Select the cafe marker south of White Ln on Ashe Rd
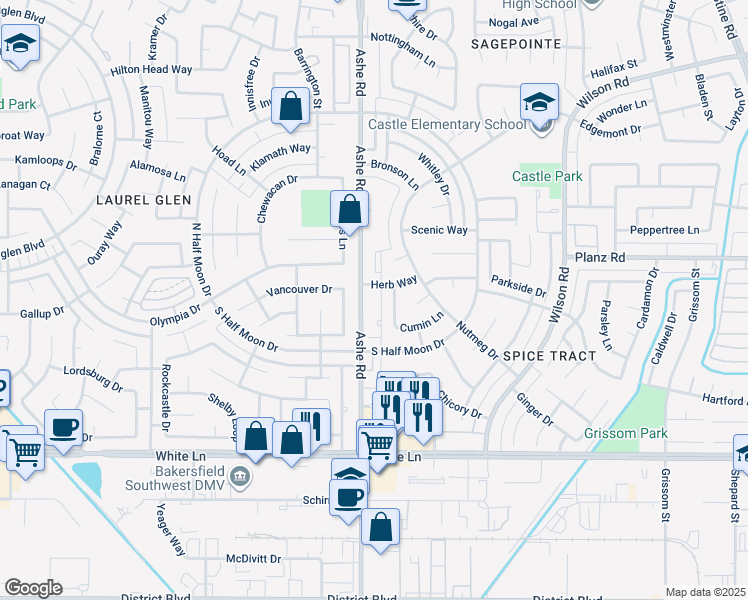 [x=348, y=499]
